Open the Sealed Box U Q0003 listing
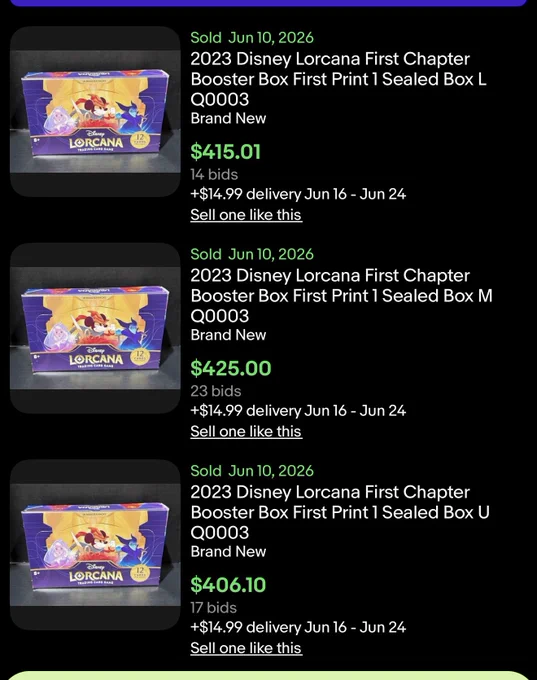Viewport: 537px width, 680px height. click(x=340, y=512)
